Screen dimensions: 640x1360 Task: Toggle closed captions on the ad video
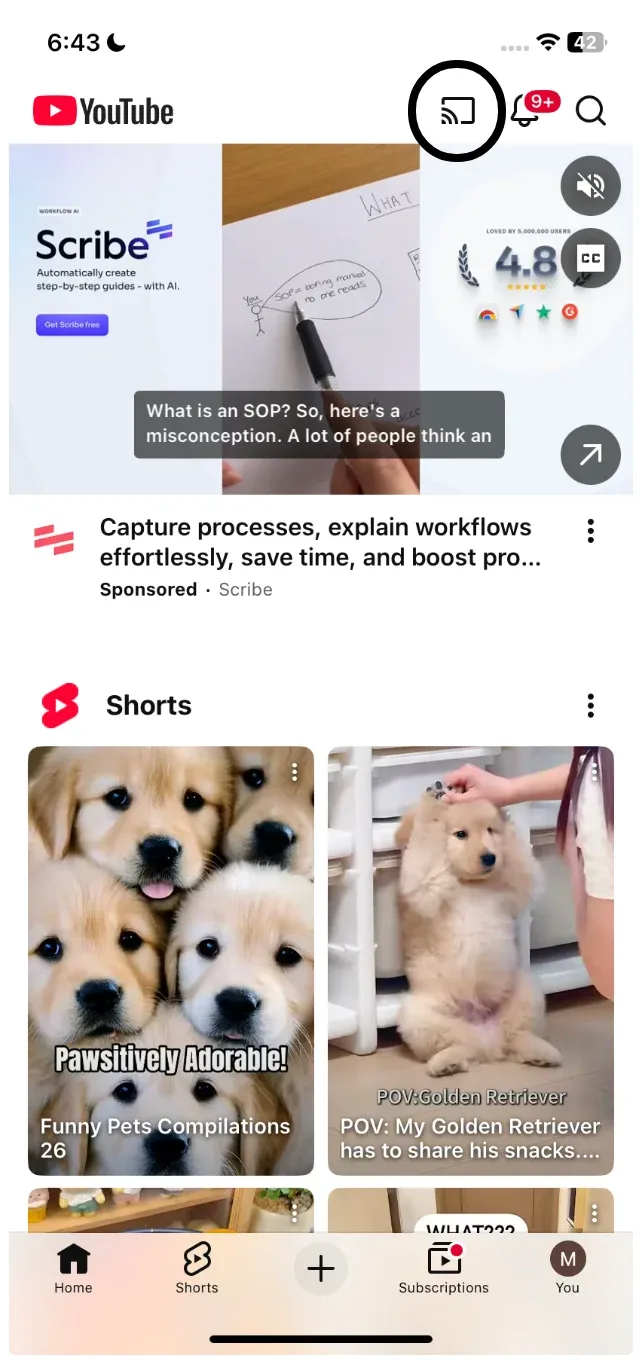coord(591,258)
